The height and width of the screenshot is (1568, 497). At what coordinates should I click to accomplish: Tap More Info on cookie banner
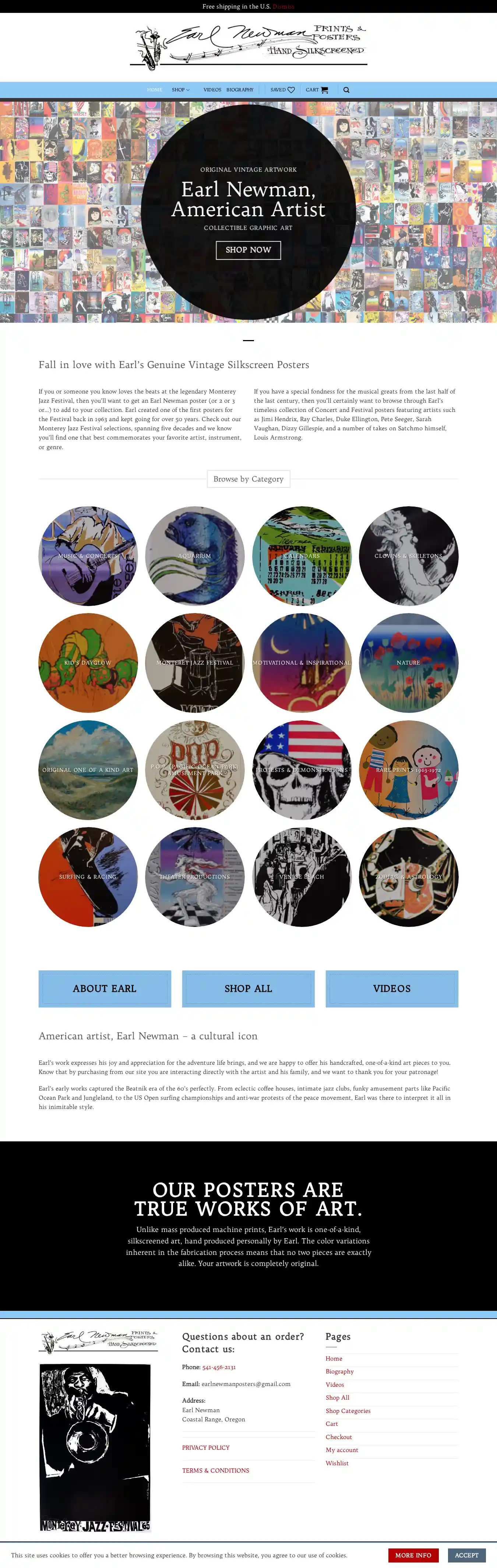tap(413, 1555)
